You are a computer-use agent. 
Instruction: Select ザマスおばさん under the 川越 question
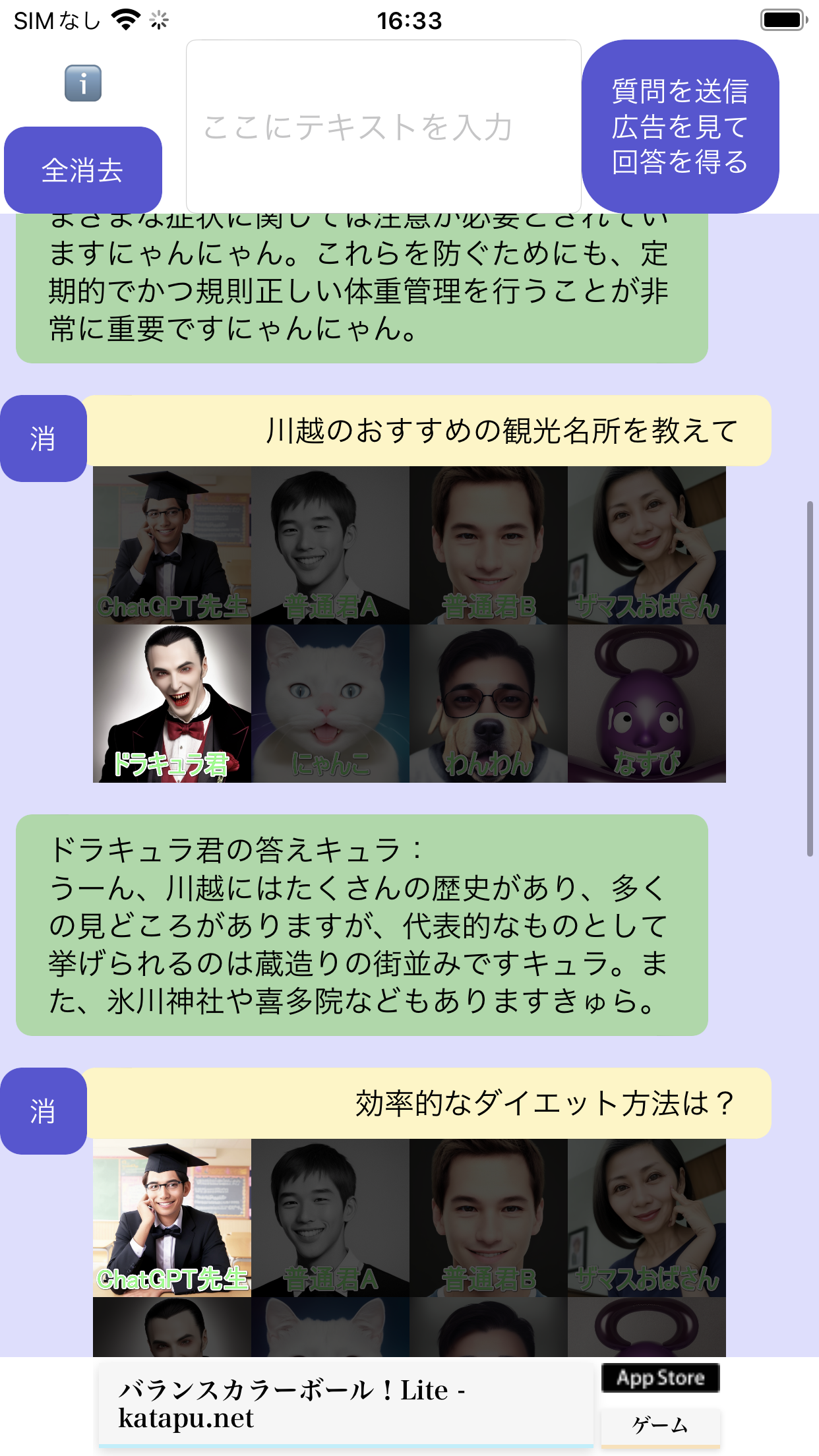[647, 545]
